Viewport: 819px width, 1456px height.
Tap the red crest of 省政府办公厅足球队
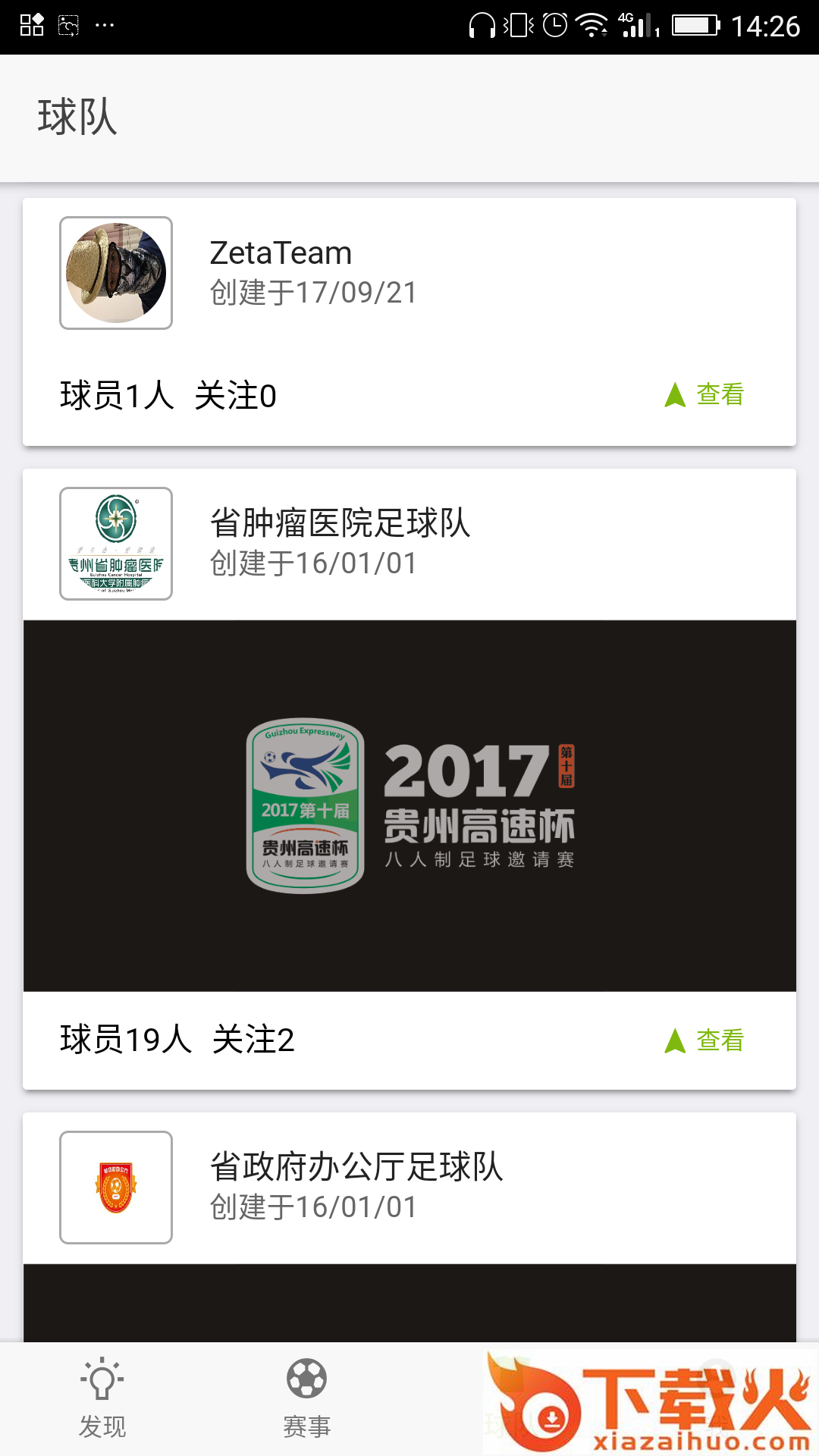pos(115,1187)
